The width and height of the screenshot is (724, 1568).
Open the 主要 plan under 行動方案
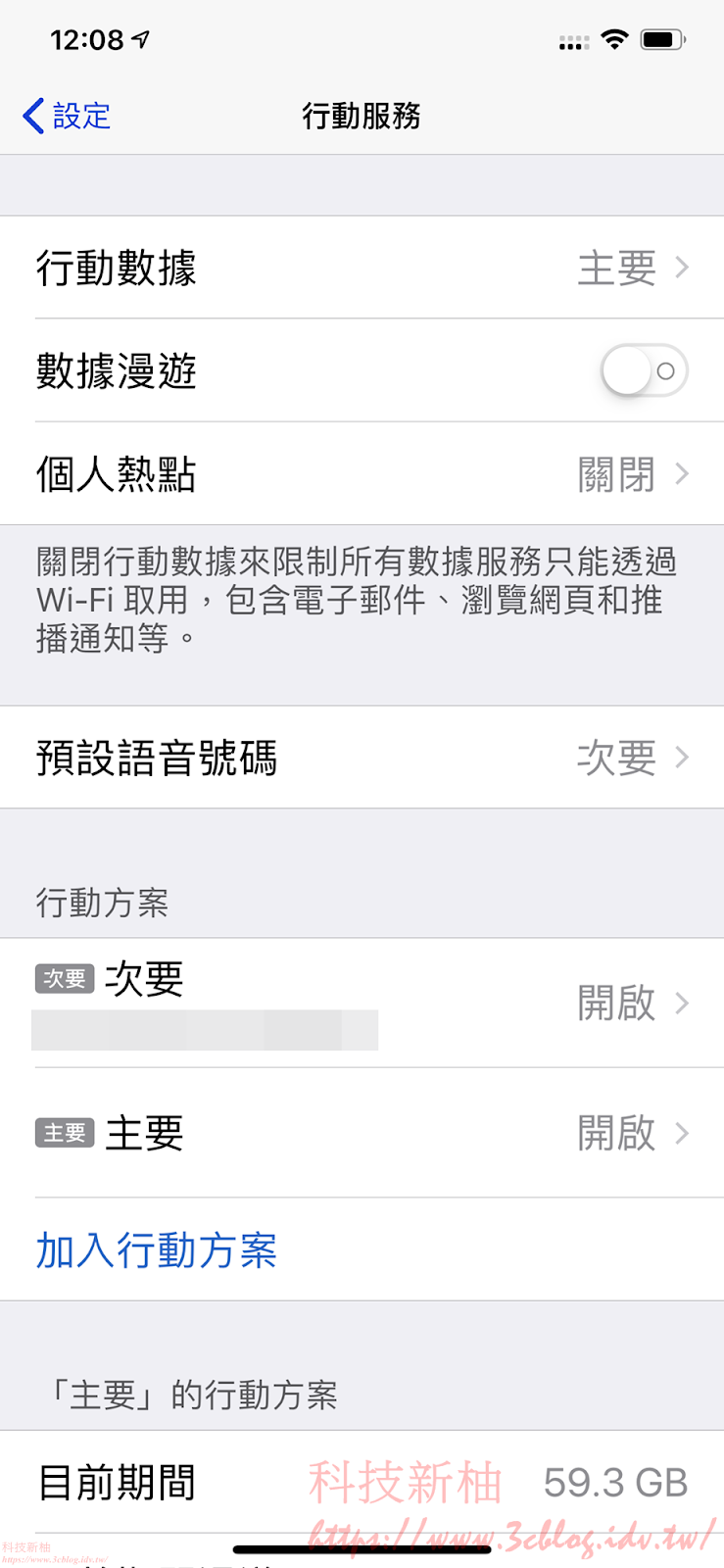click(x=362, y=1133)
